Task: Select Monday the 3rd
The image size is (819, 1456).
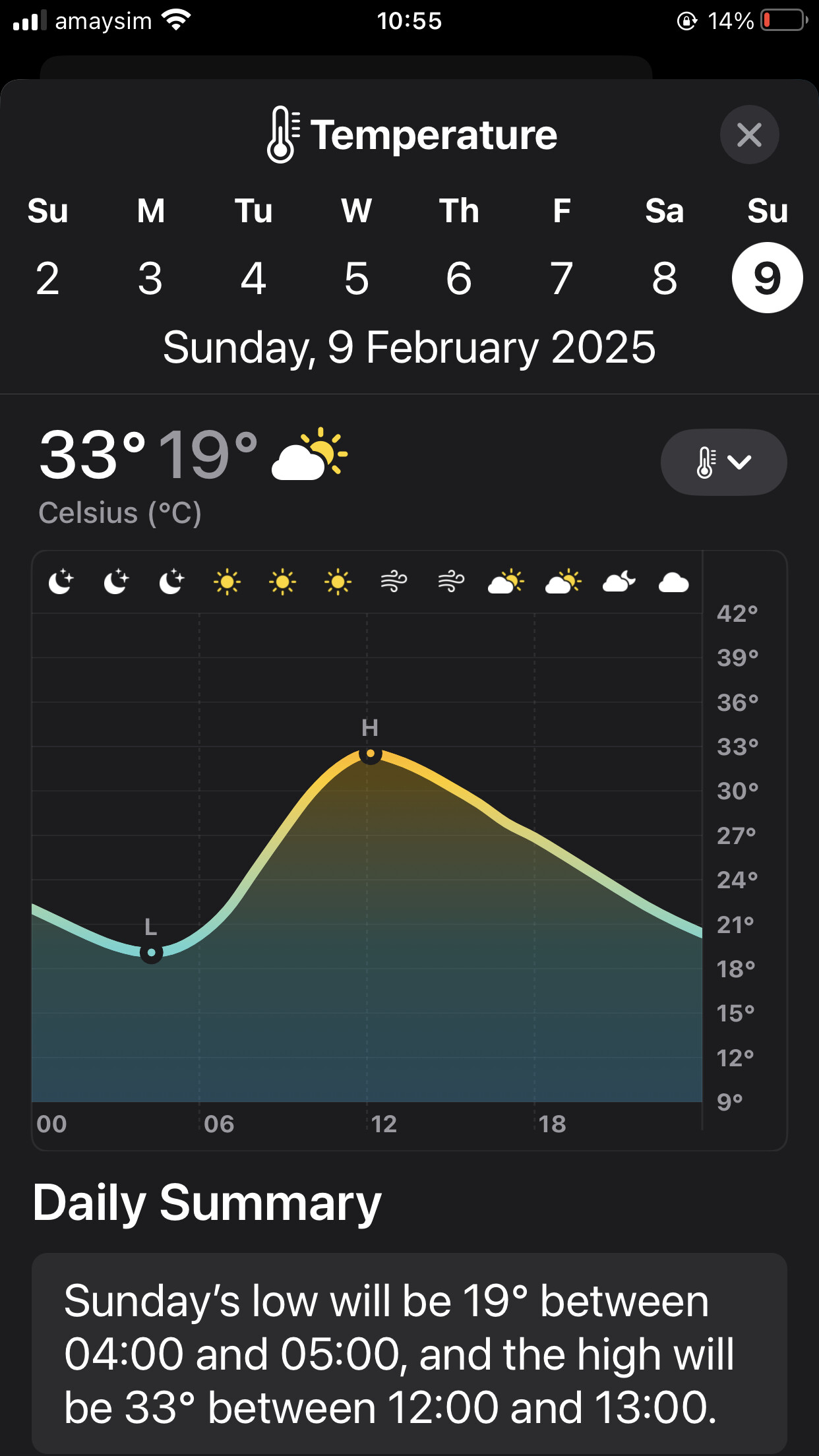Action: click(x=150, y=278)
